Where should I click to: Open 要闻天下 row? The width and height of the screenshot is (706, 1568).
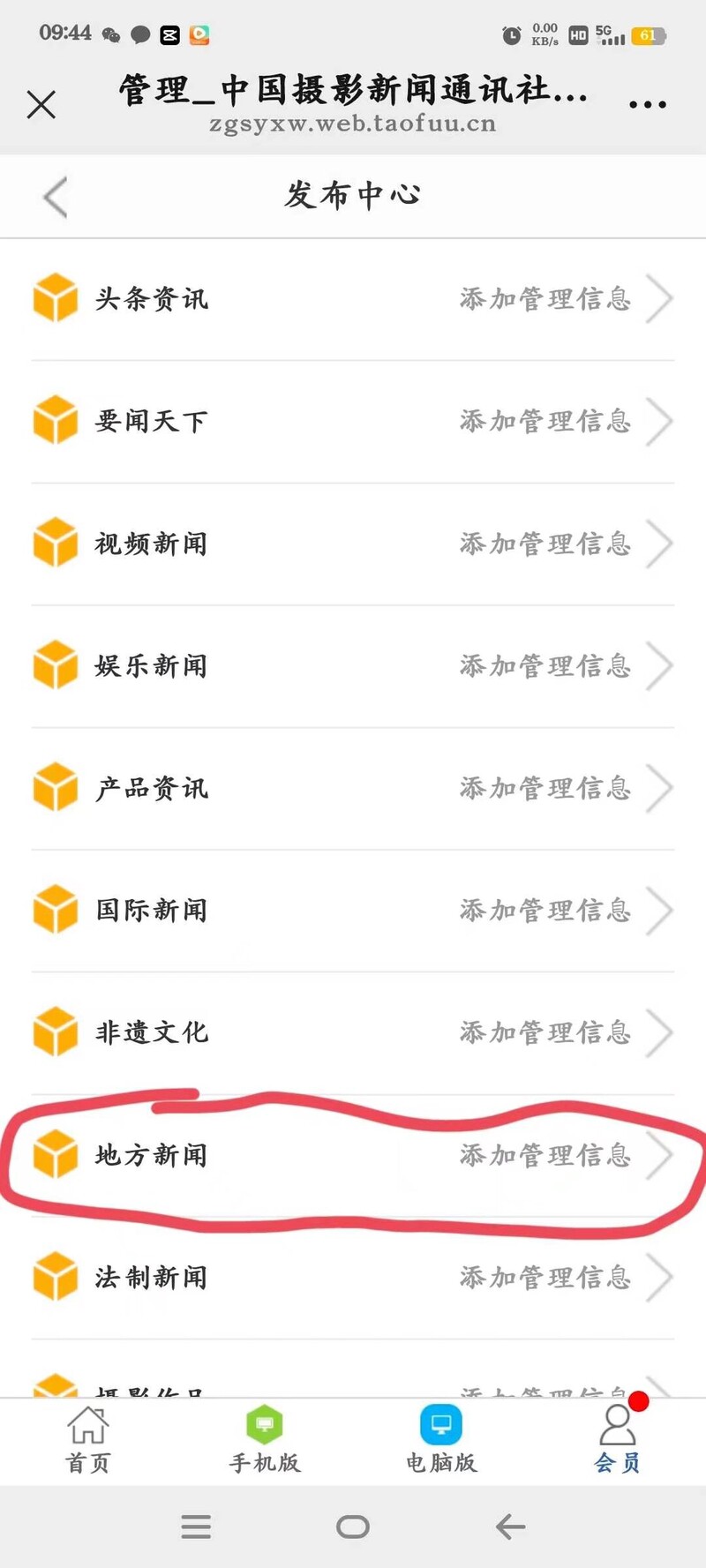[x=353, y=422]
